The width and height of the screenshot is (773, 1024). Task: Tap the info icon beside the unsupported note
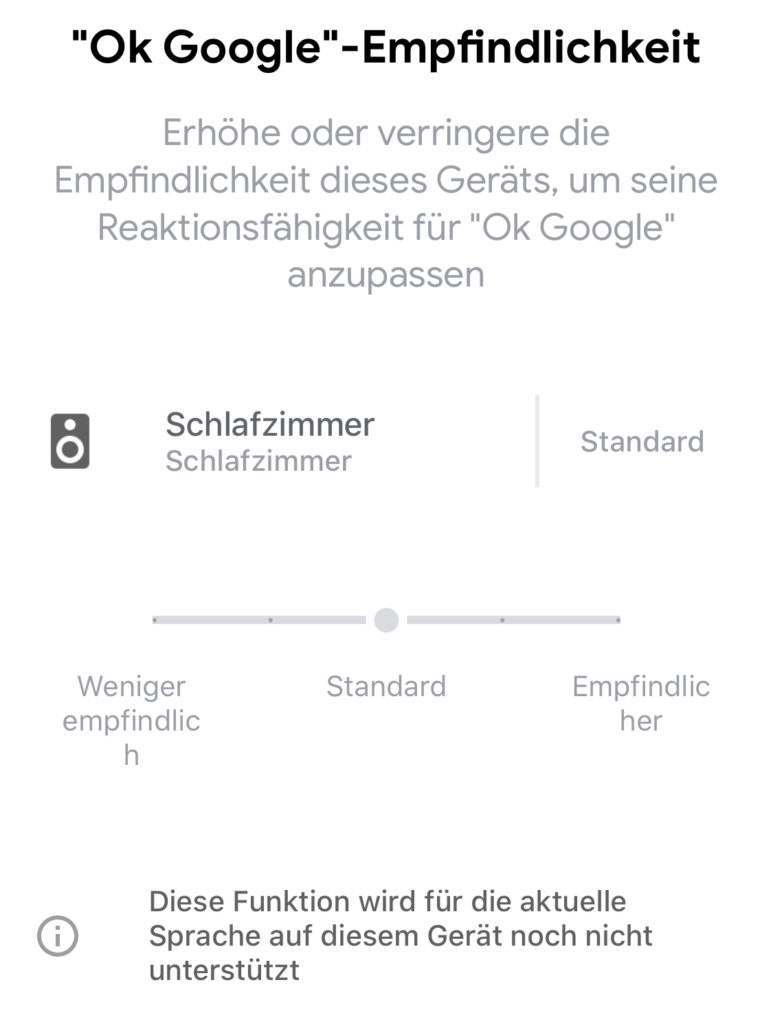[57, 936]
